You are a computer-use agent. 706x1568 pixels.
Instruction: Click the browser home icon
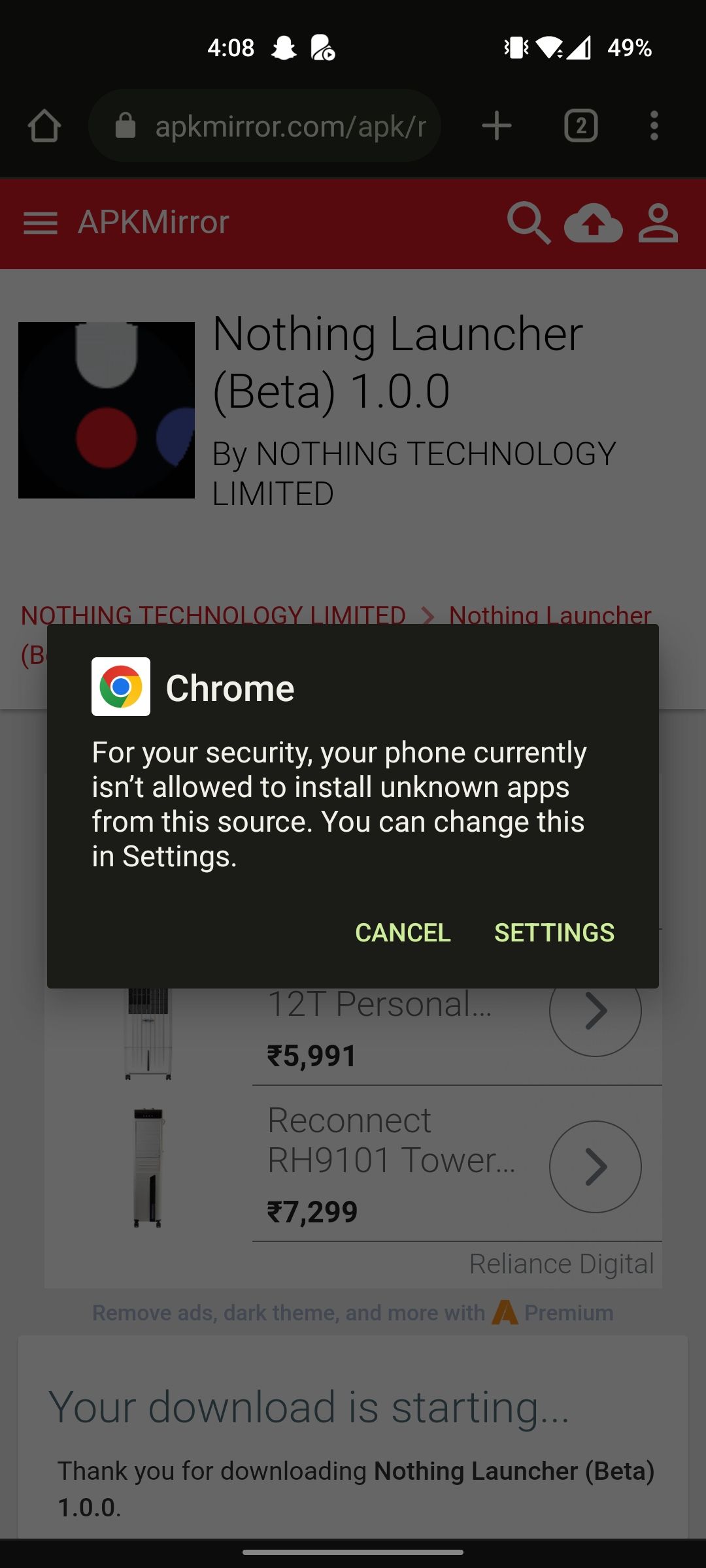point(43,125)
